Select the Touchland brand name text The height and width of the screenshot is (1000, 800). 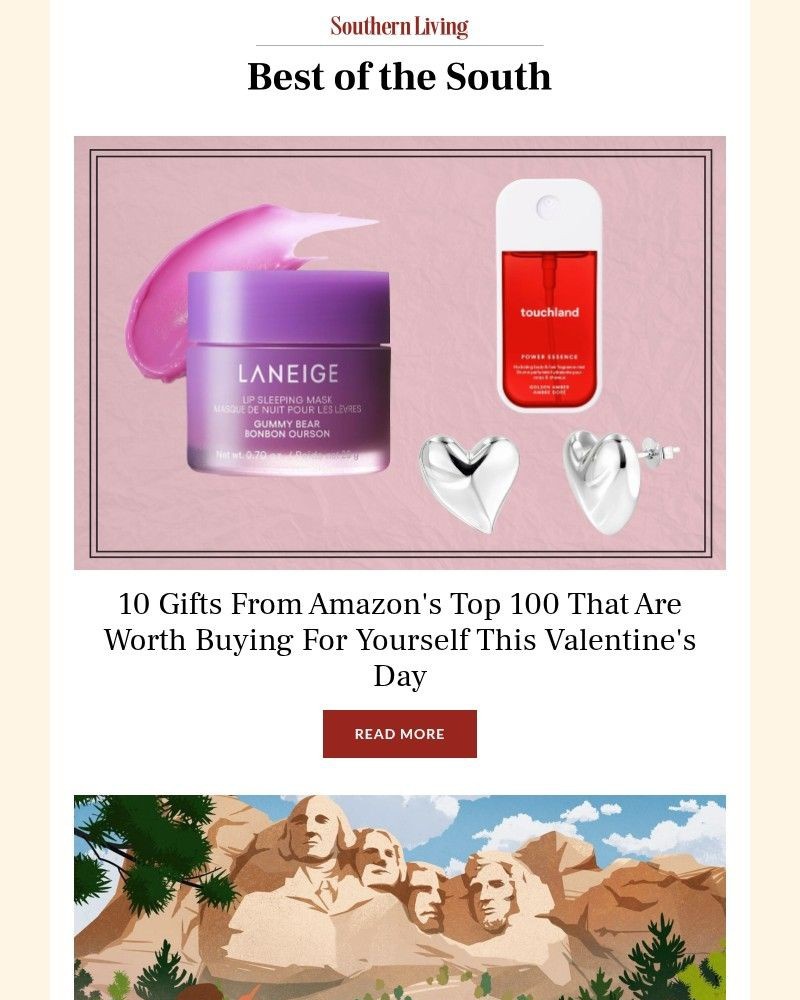coord(548,311)
